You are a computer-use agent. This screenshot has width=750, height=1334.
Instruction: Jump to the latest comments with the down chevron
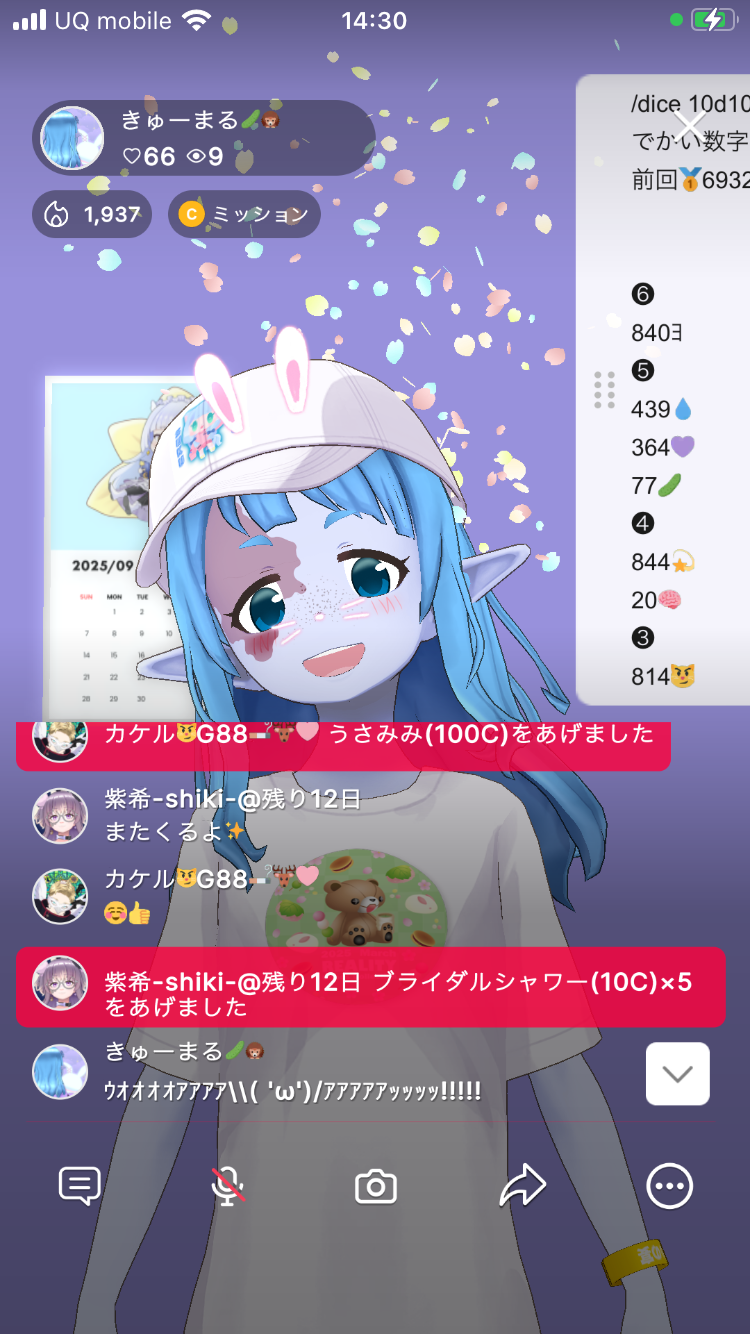[x=678, y=1074]
